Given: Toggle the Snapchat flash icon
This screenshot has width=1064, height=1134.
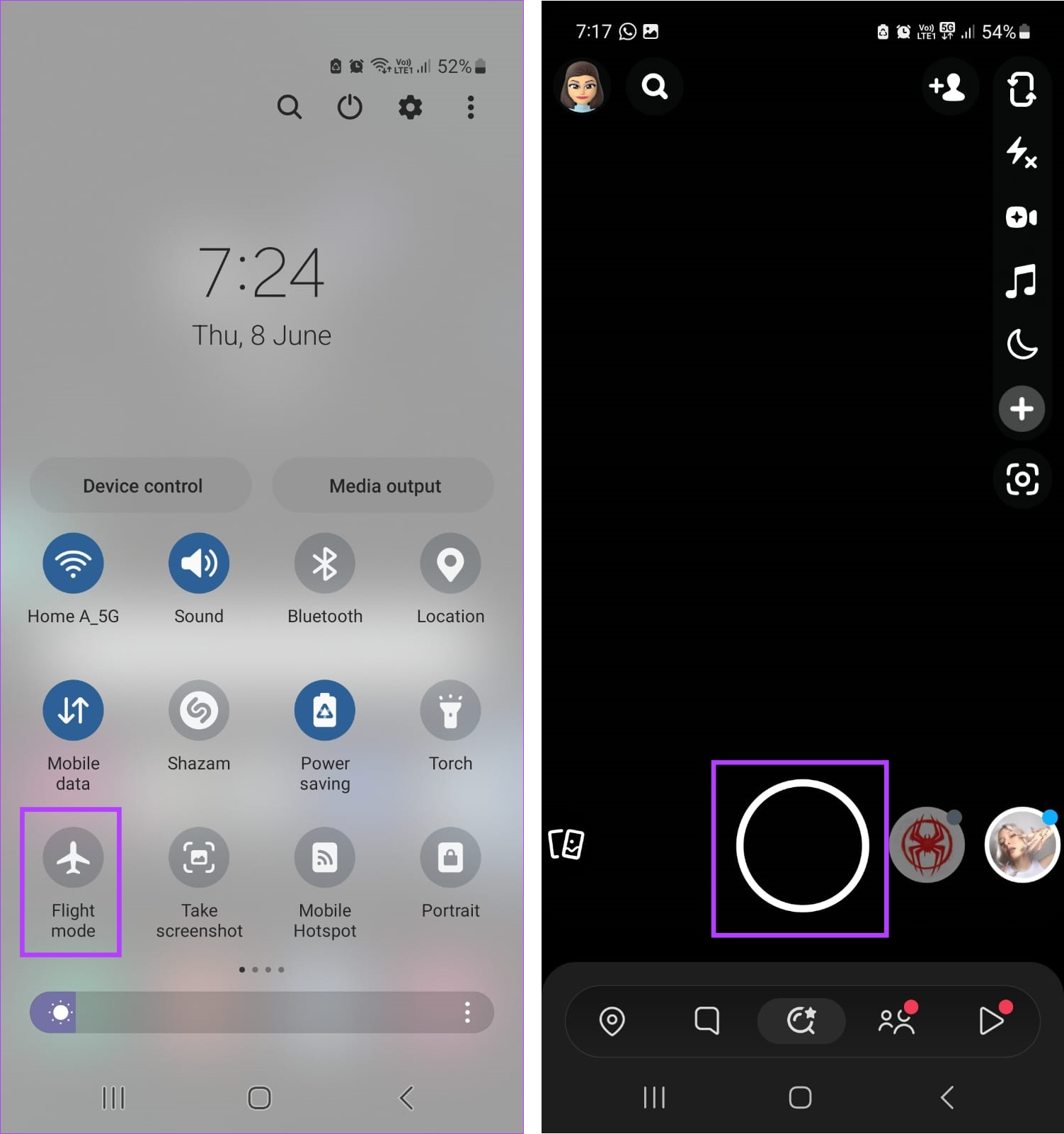Looking at the screenshot, I should click(x=1021, y=152).
